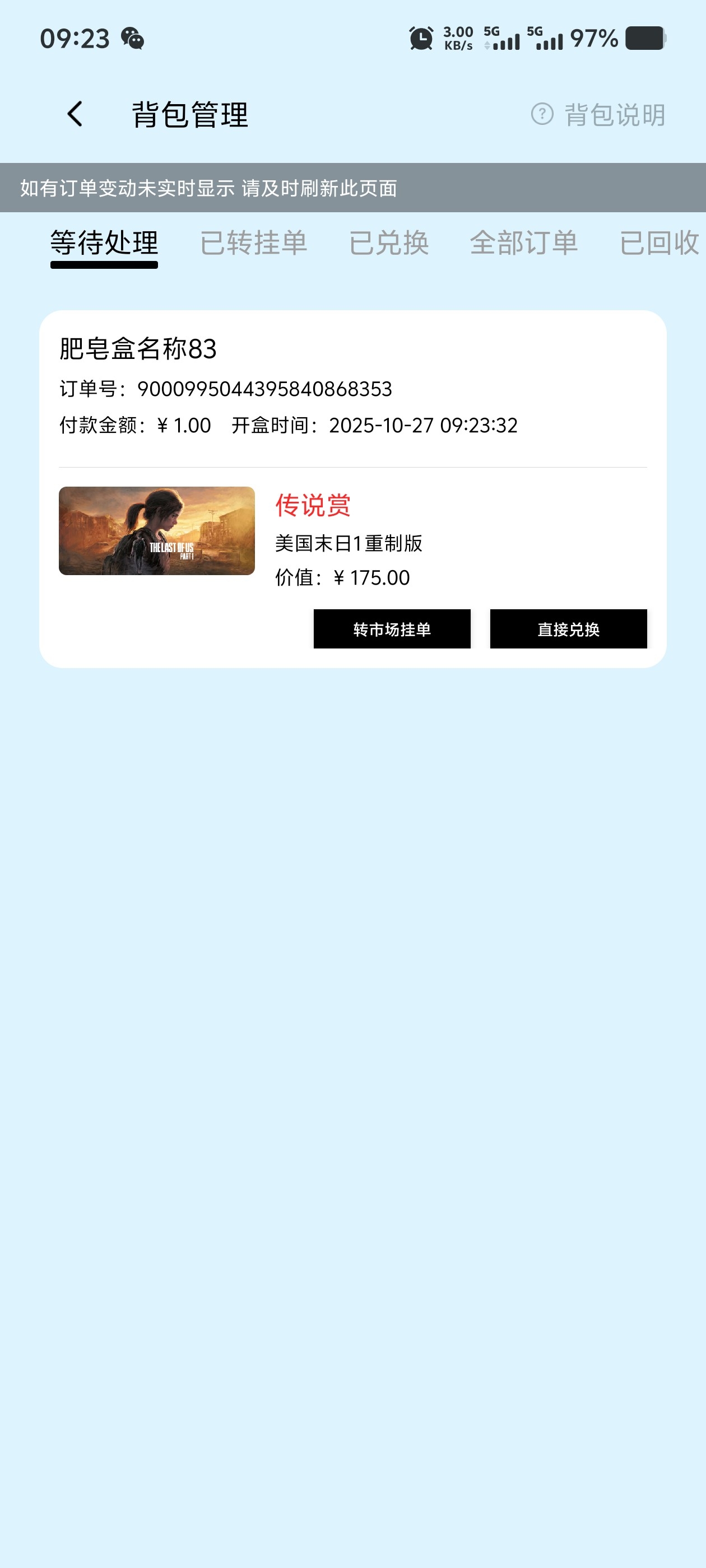The height and width of the screenshot is (1568, 706).
Task: Go back from 背包管理 page
Action: point(75,114)
